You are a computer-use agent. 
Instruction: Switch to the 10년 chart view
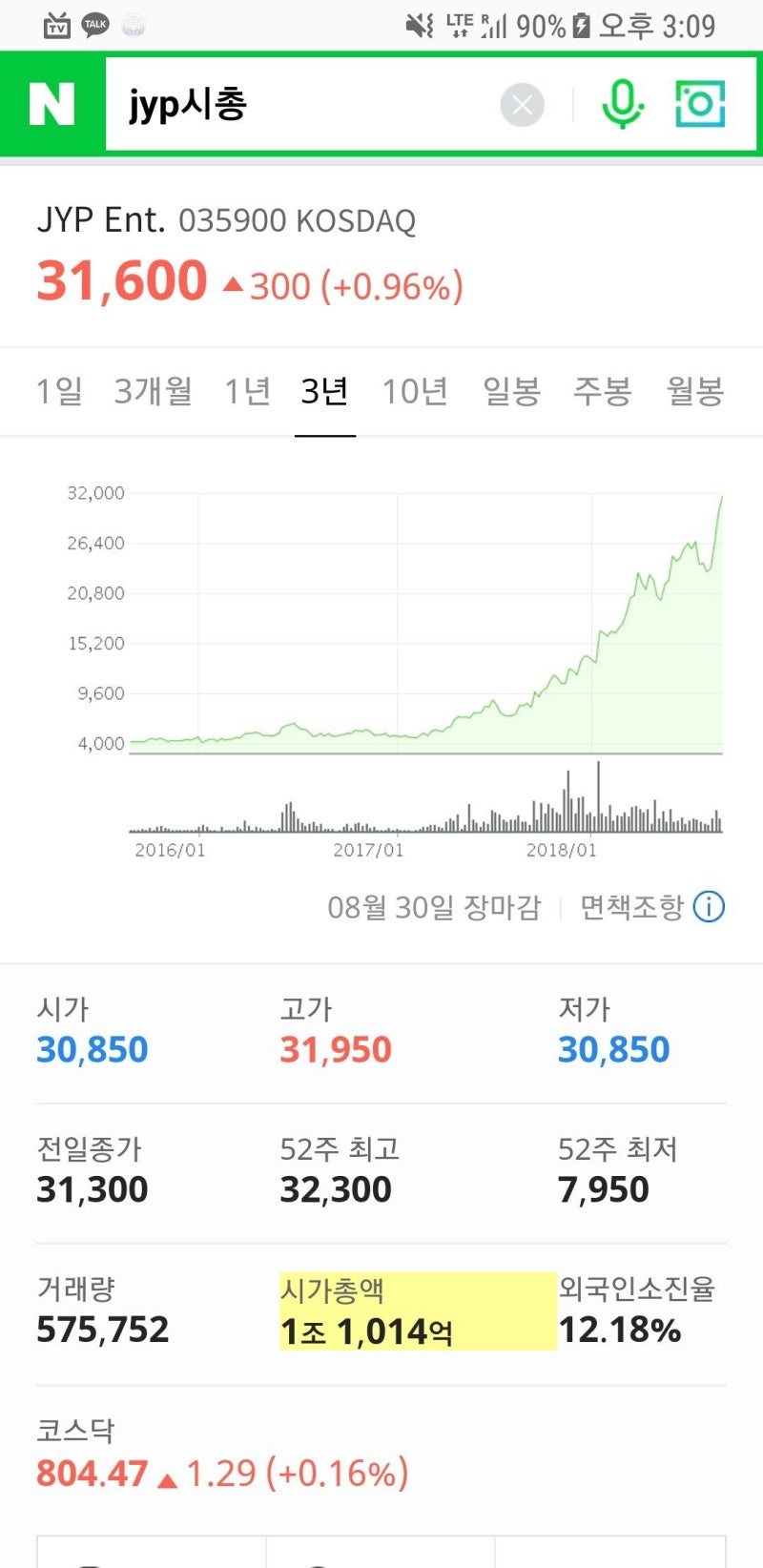[x=415, y=390]
